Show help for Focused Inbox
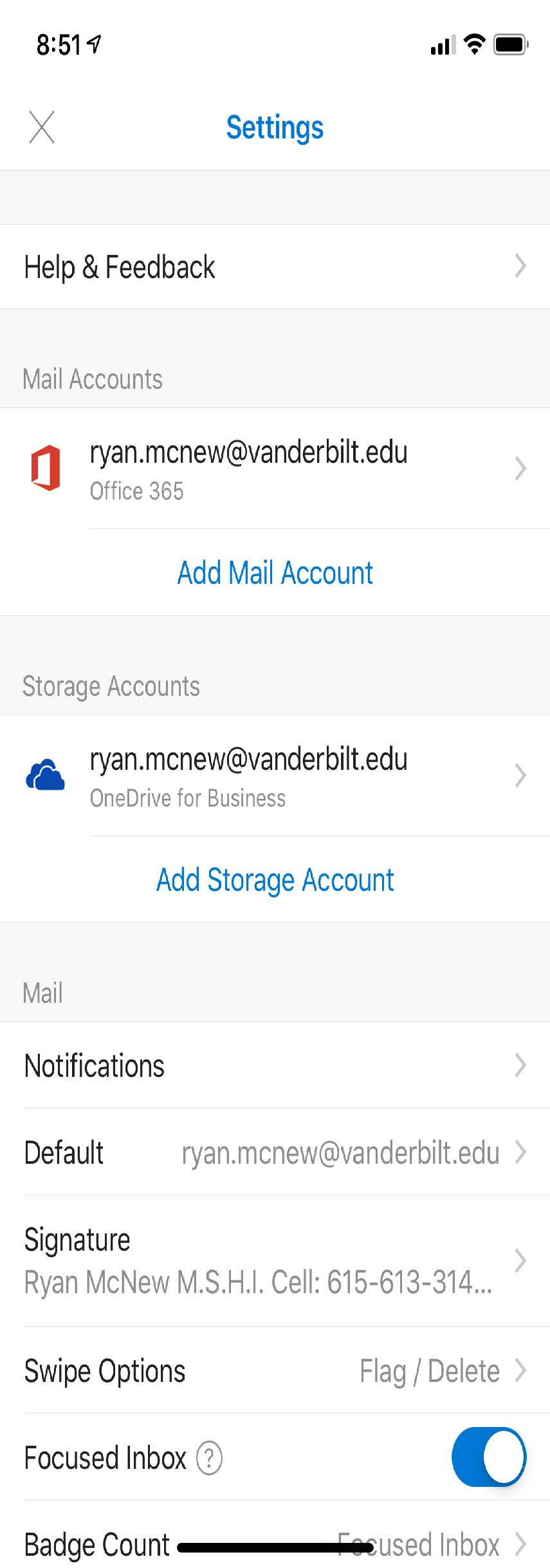This screenshot has width=550, height=1568. 209,1458
